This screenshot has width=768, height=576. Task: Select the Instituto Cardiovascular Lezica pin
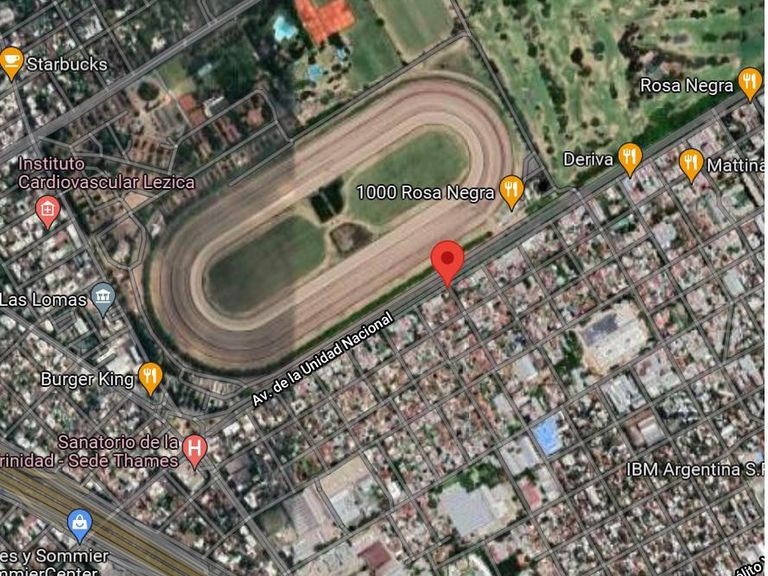pyautogui.click(x=48, y=212)
